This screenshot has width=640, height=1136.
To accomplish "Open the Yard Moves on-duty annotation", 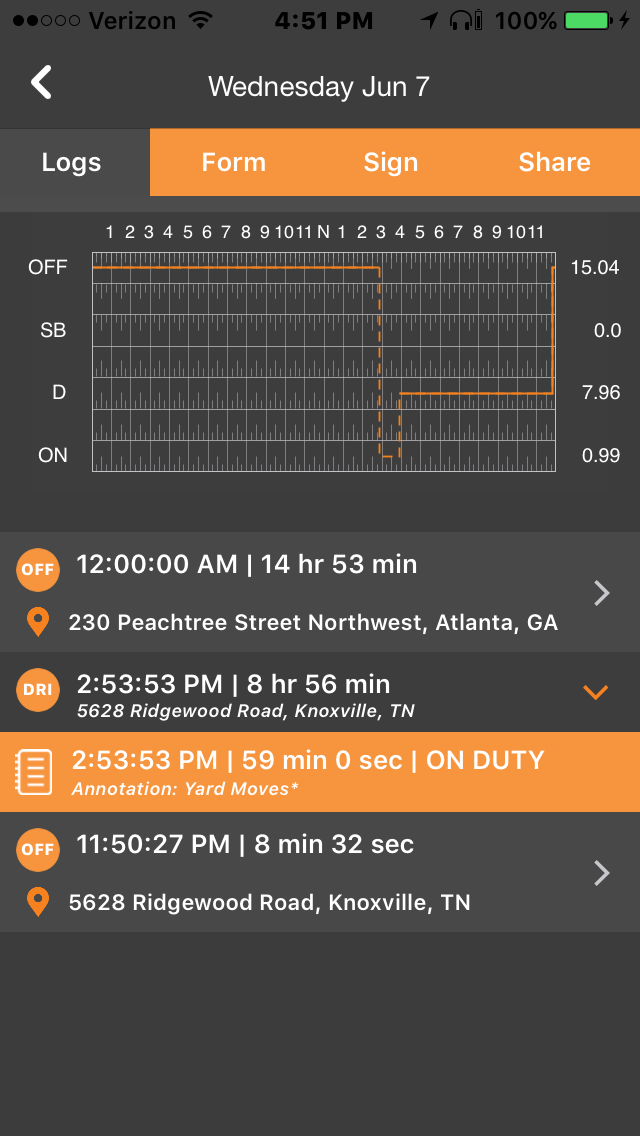I will (320, 772).
